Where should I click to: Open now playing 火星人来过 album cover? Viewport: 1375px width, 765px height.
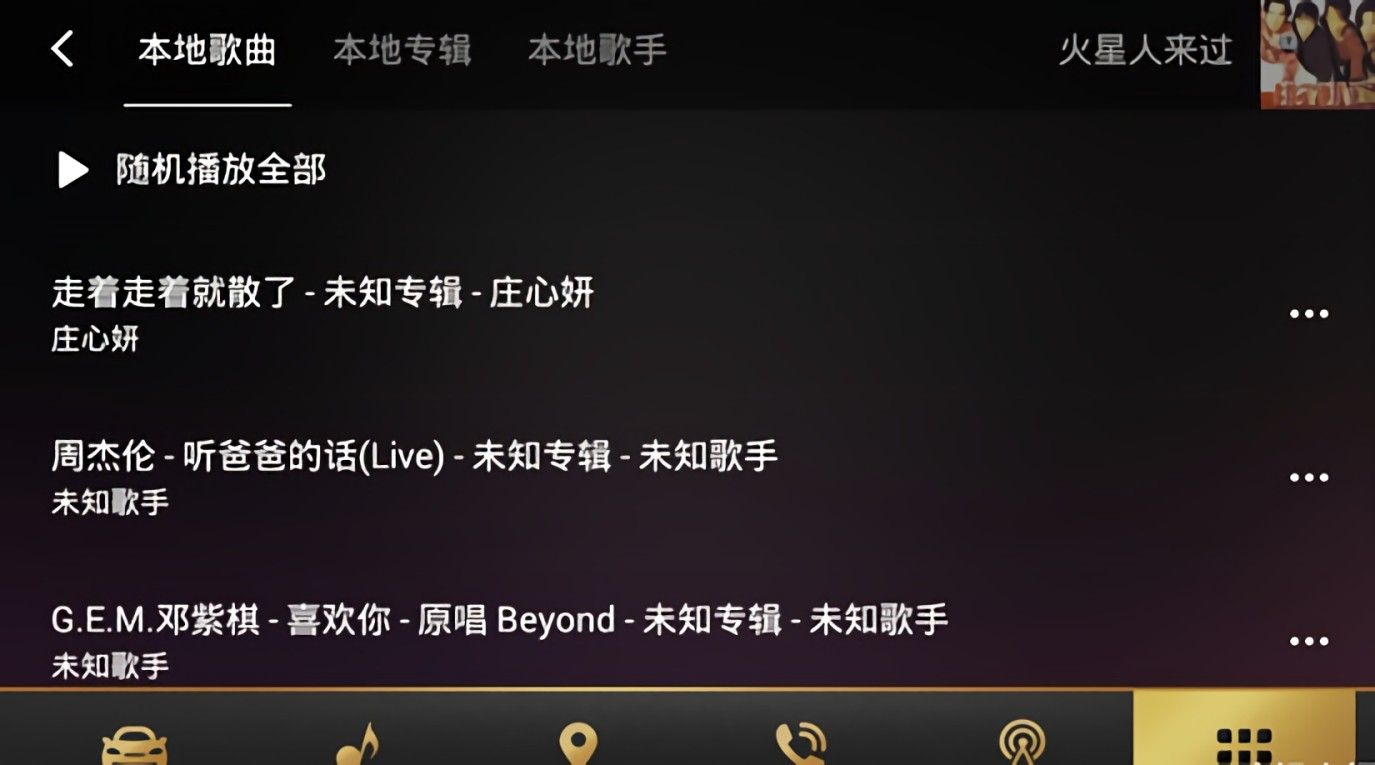pos(1317,54)
